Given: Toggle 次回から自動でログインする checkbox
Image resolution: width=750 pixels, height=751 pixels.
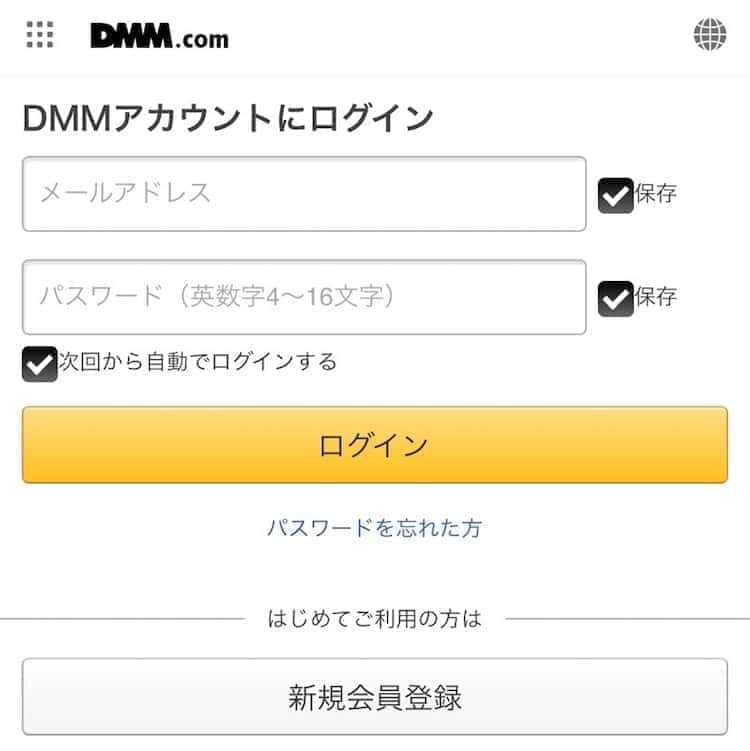Looking at the screenshot, I should click(x=40, y=364).
